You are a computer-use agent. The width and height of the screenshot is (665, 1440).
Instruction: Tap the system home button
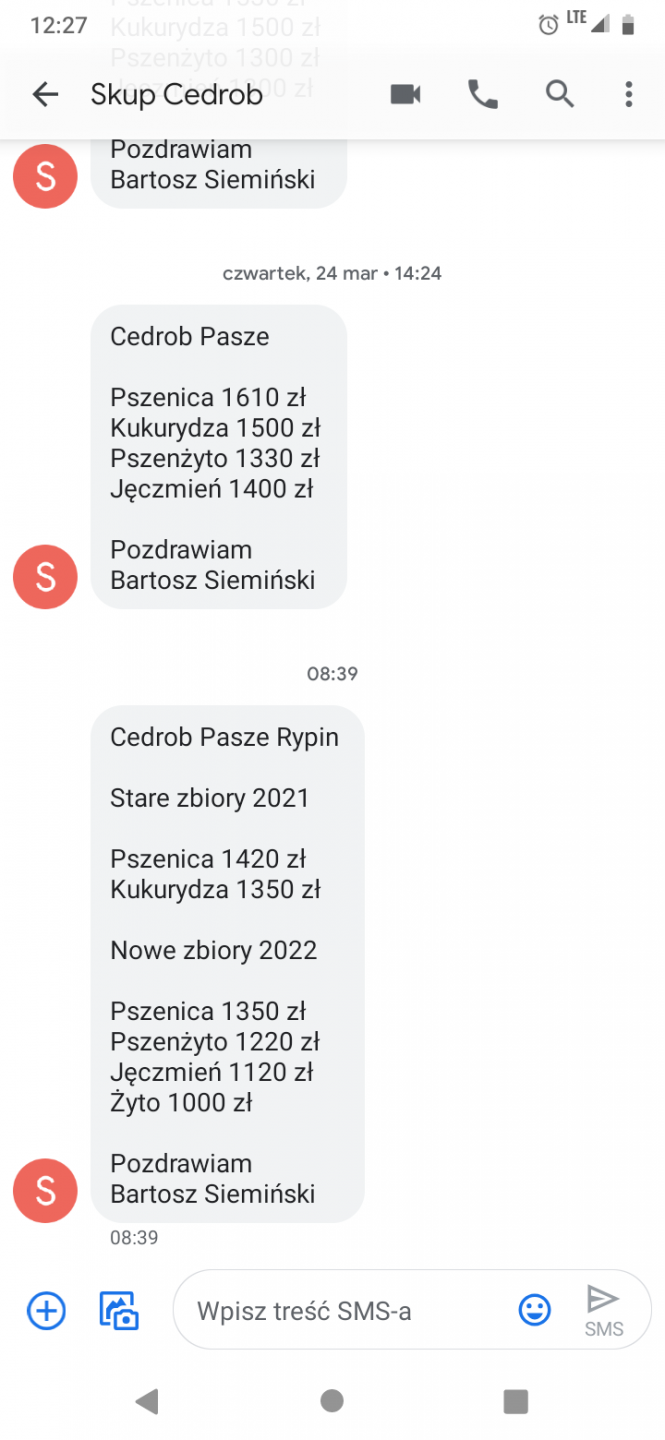coord(332,1401)
